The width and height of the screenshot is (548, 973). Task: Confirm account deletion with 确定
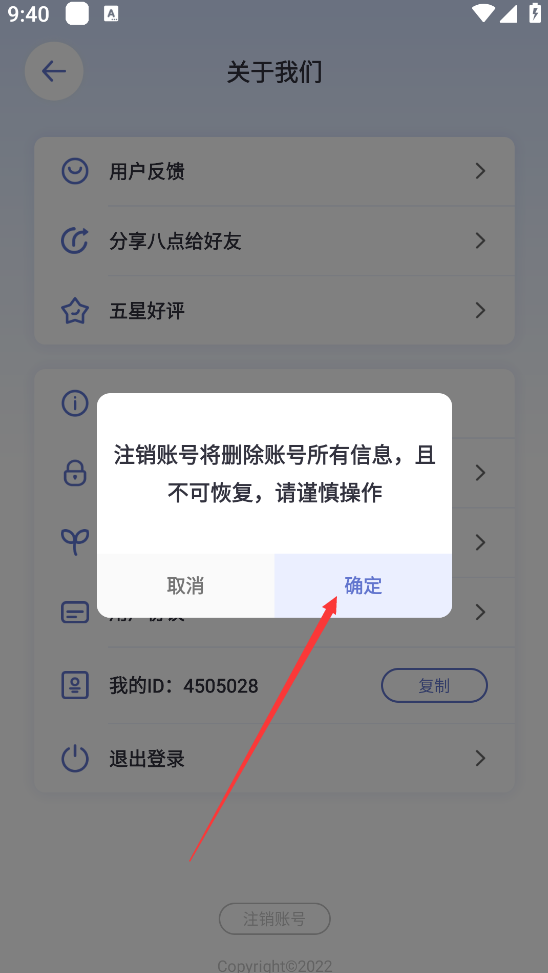click(x=363, y=585)
